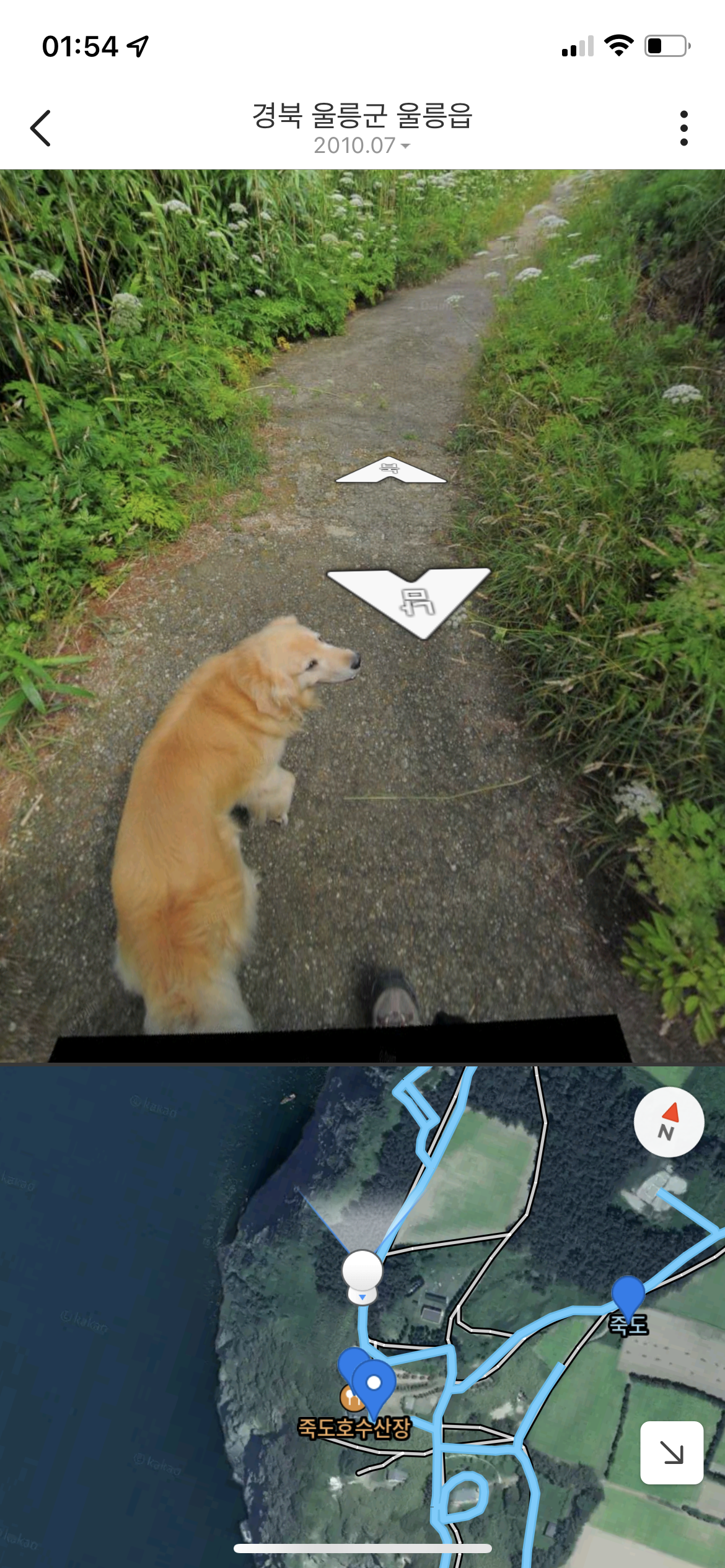Go back to the previous screen
Image resolution: width=725 pixels, height=1568 pixels.
coord(41,128)
